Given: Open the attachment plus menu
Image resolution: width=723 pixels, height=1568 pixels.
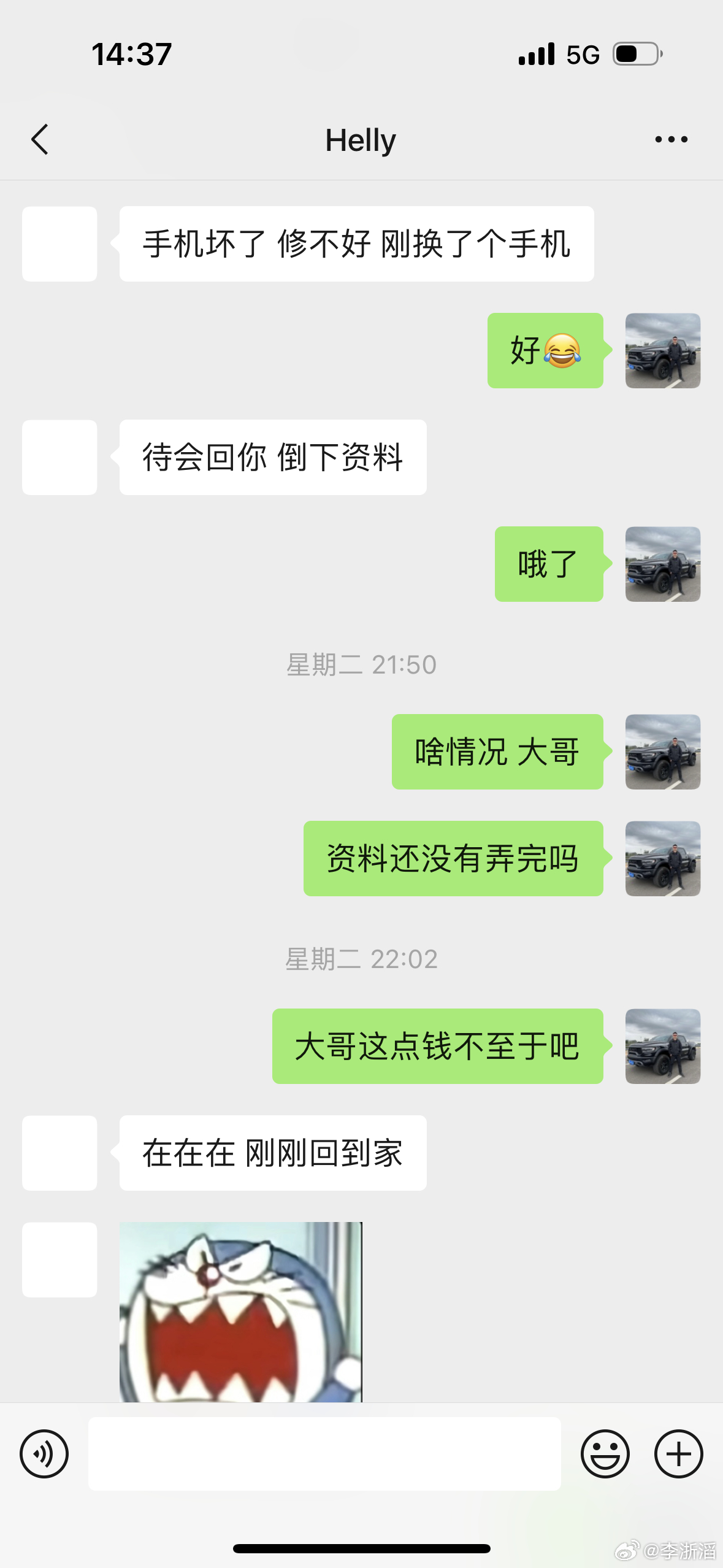Looking at the screenshot, I should pos(676,1453).
